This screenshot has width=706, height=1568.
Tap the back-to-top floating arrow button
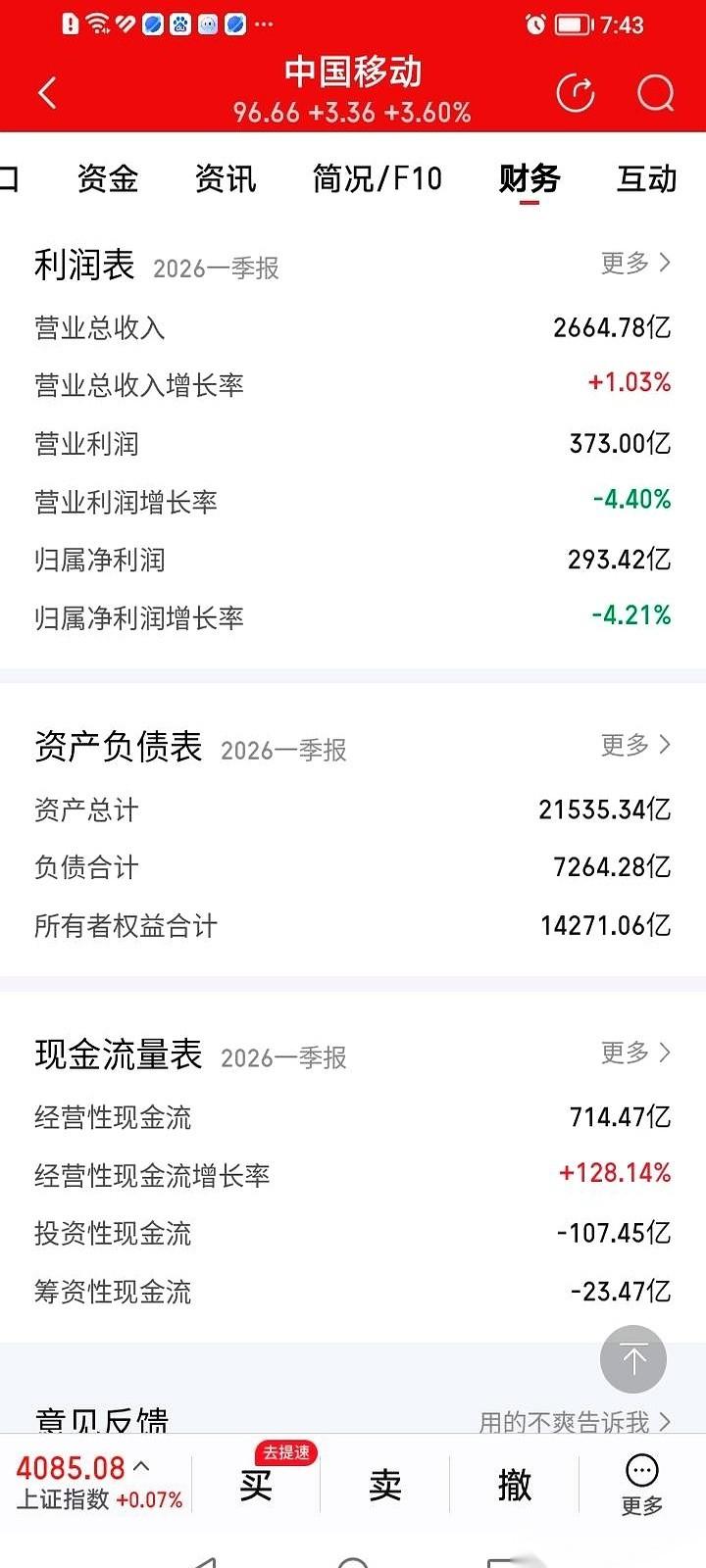click(633, 1359)
